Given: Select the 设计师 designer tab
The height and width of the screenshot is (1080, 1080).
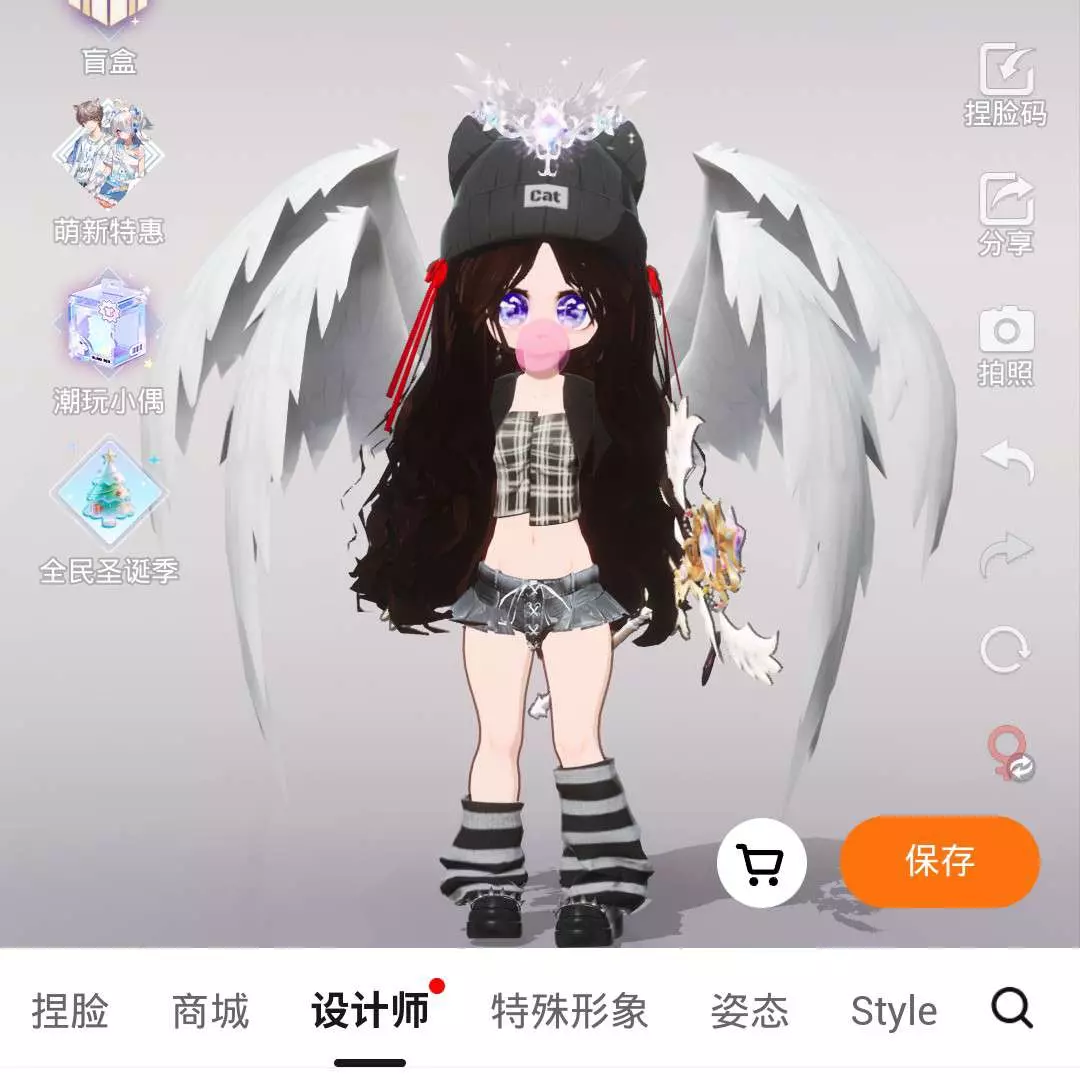Looking at the screenshot, I should pyautogui.click(x=370, y=1011).
